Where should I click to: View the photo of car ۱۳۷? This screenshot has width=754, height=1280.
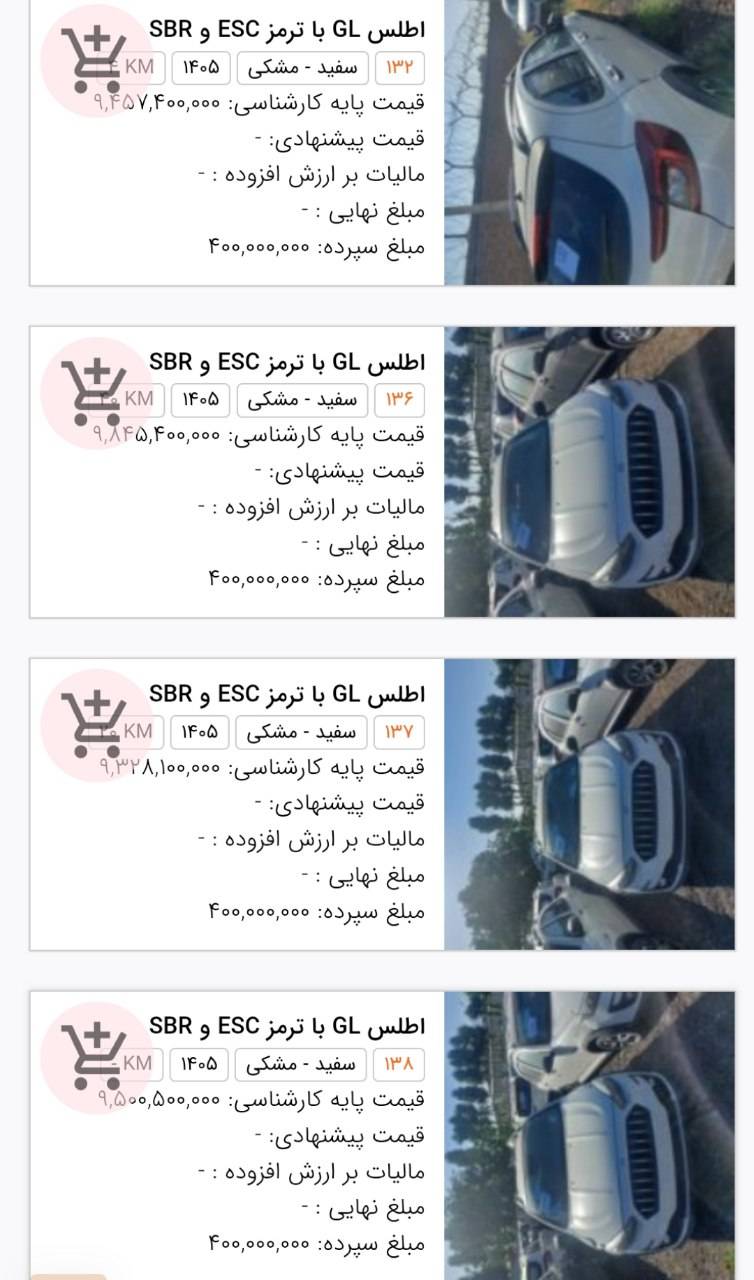pyautogui.click(x=589, y=804)
